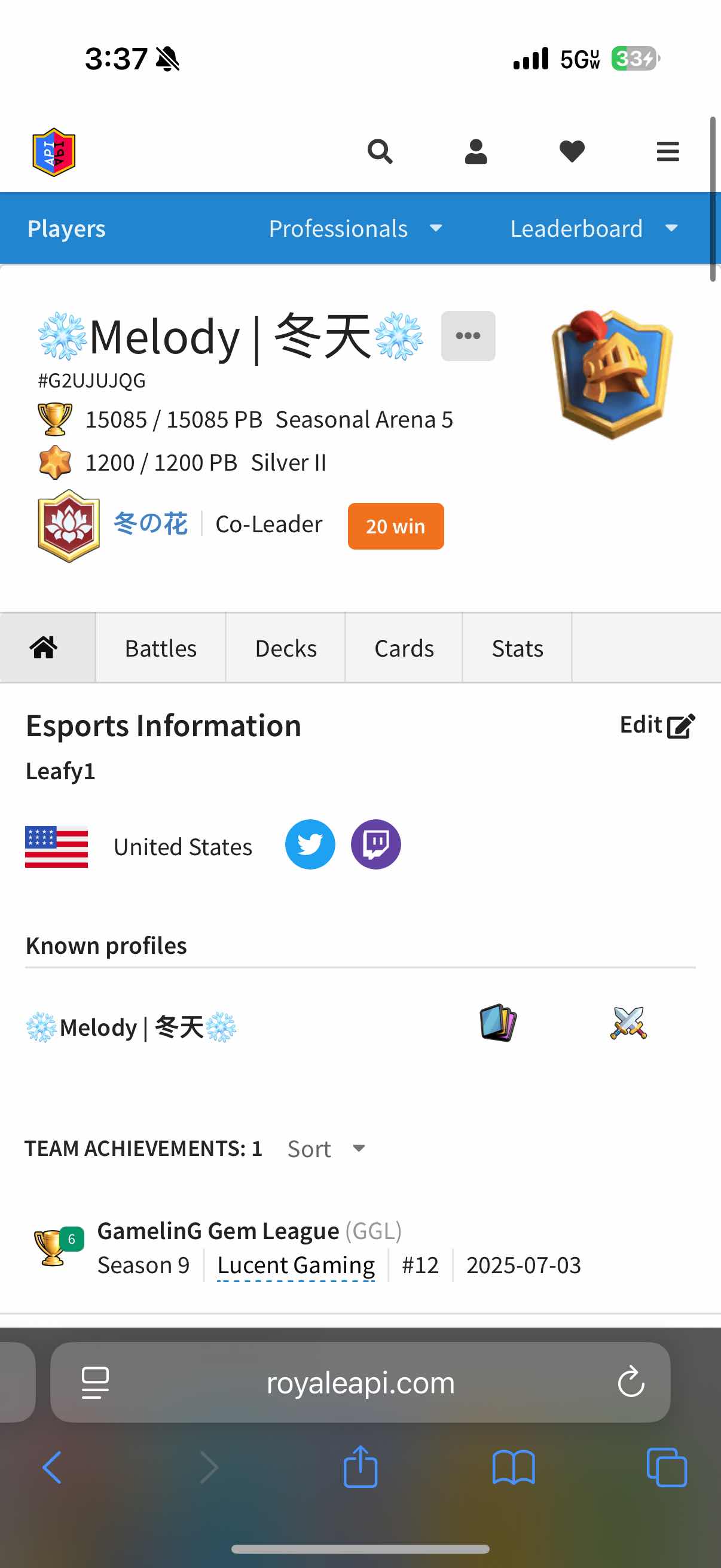Switch to the Battles tab
This screenshot has height=1568, width=721.
(161, 648)
